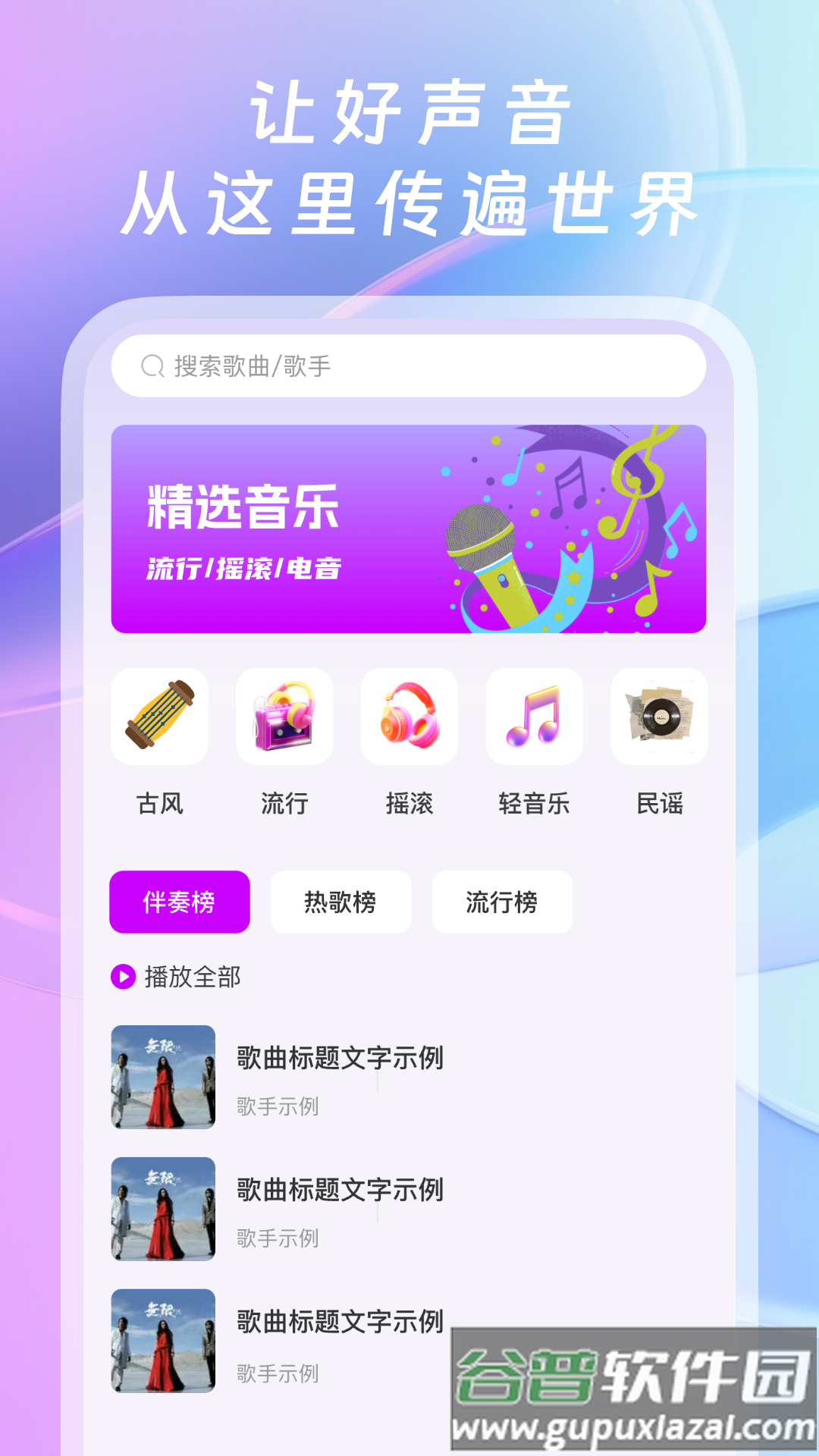
Task: Activate the 热歌榜 chart toggle
Action: (340, 902)
